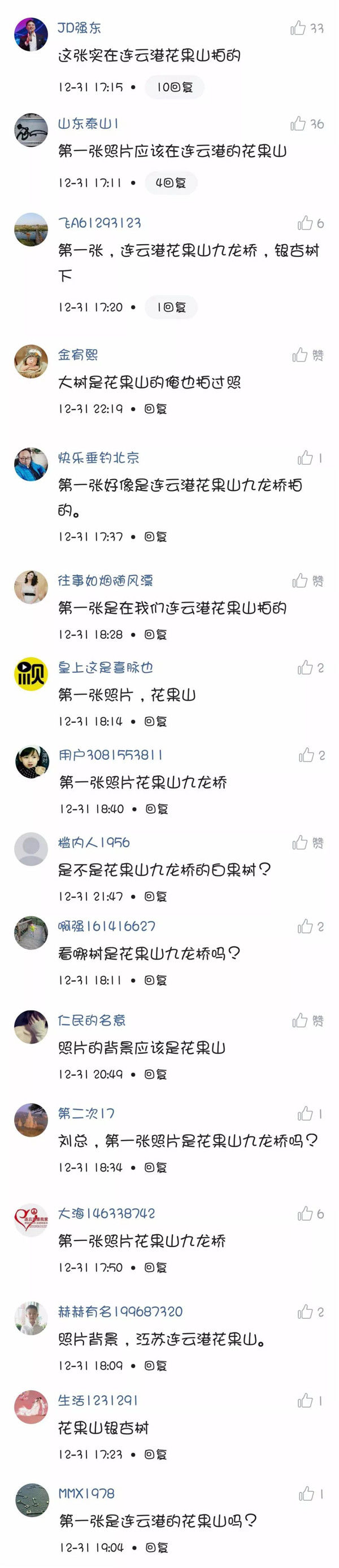The width and height of the screenshot is (339, 1568).
Task: Reply to 快乐垂钓北京's comment
Action: click(x=155, y=537)
